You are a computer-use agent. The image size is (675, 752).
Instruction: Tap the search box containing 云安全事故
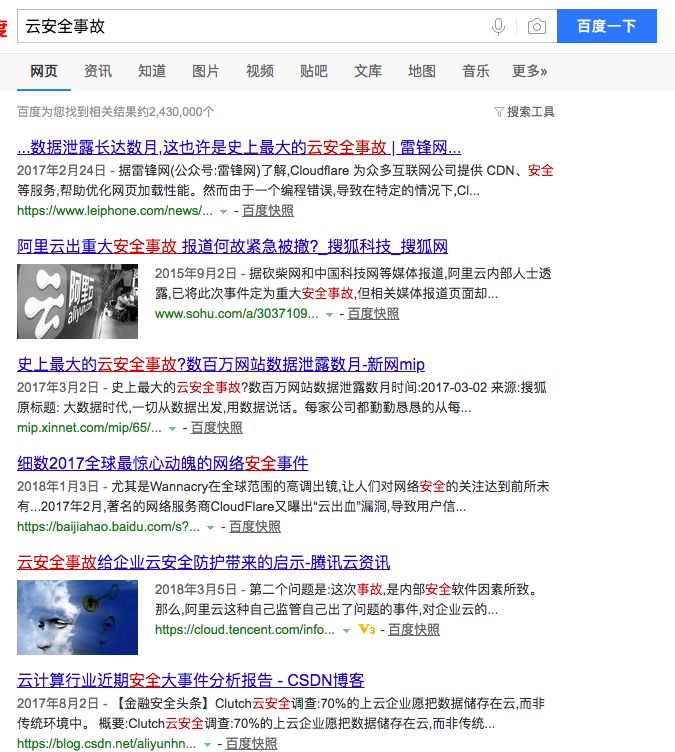(x=250, y=27)
